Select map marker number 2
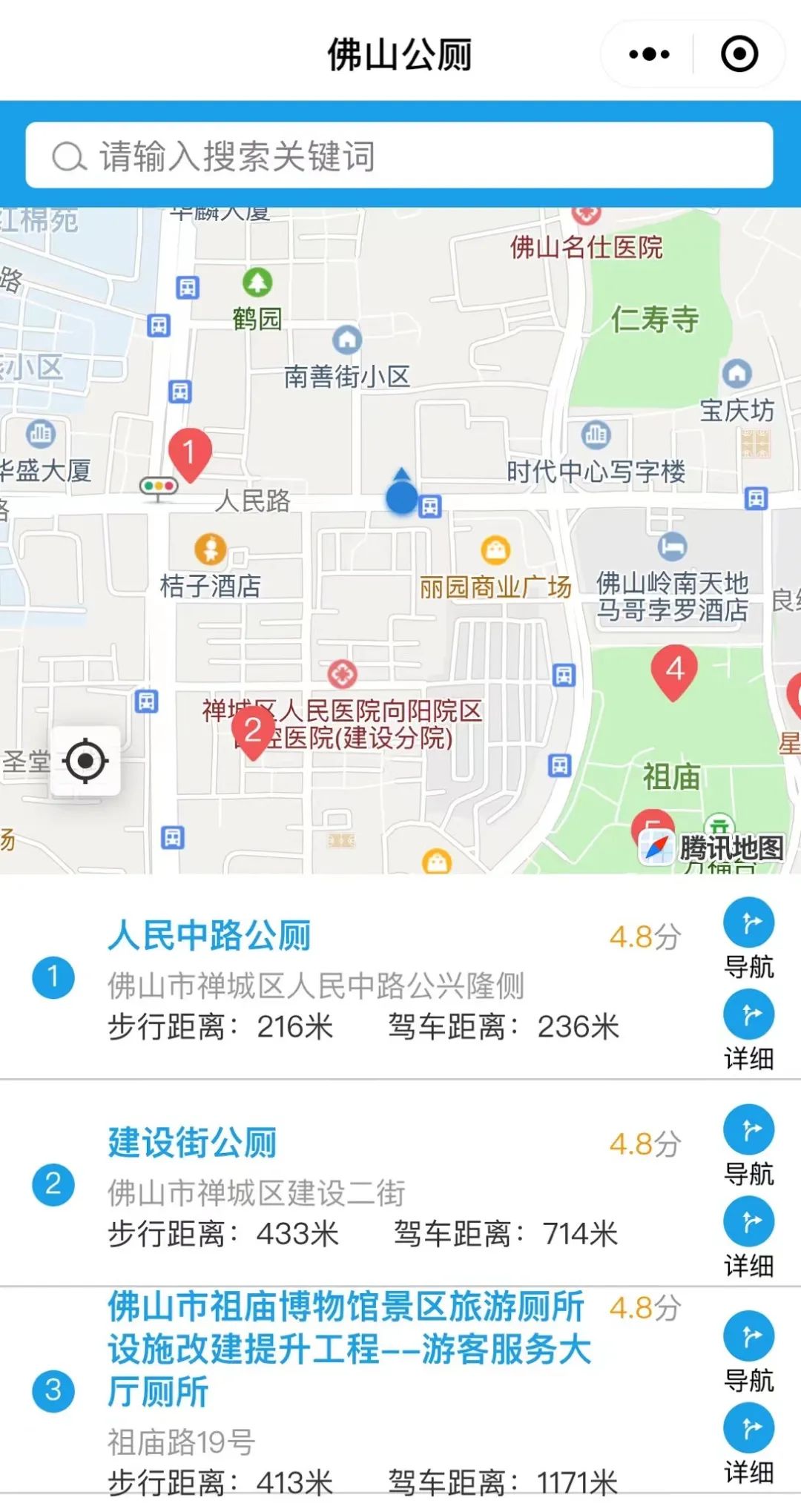The height and width of the screenshot is (1512, 801). click(253, 732)
